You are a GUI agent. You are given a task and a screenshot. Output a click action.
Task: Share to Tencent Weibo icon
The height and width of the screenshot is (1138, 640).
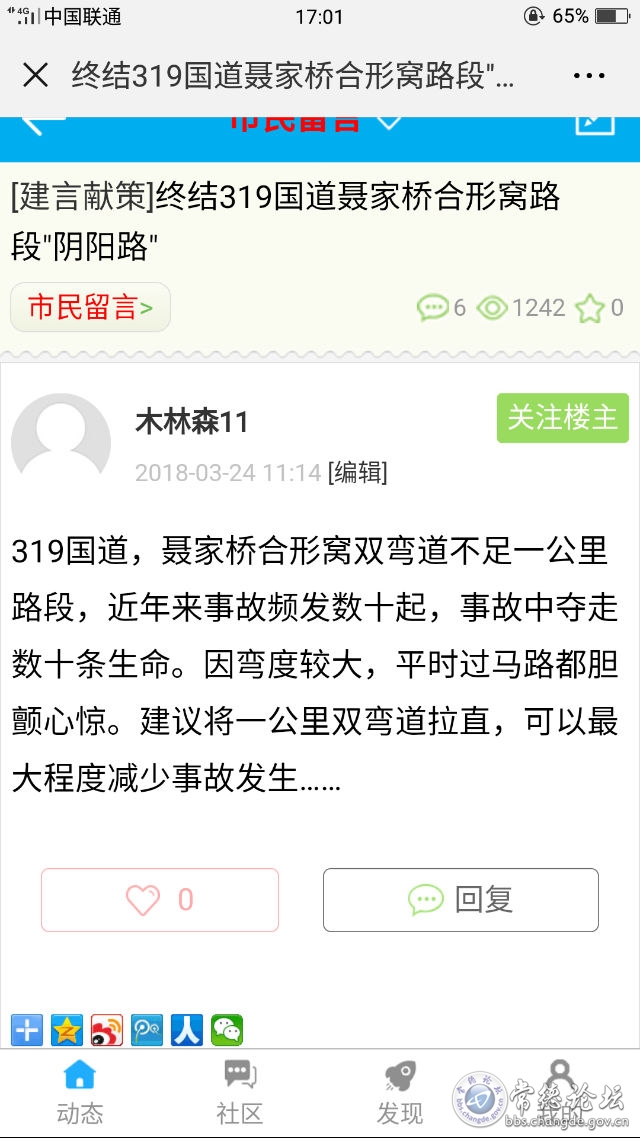click(x=147, y=1030)
